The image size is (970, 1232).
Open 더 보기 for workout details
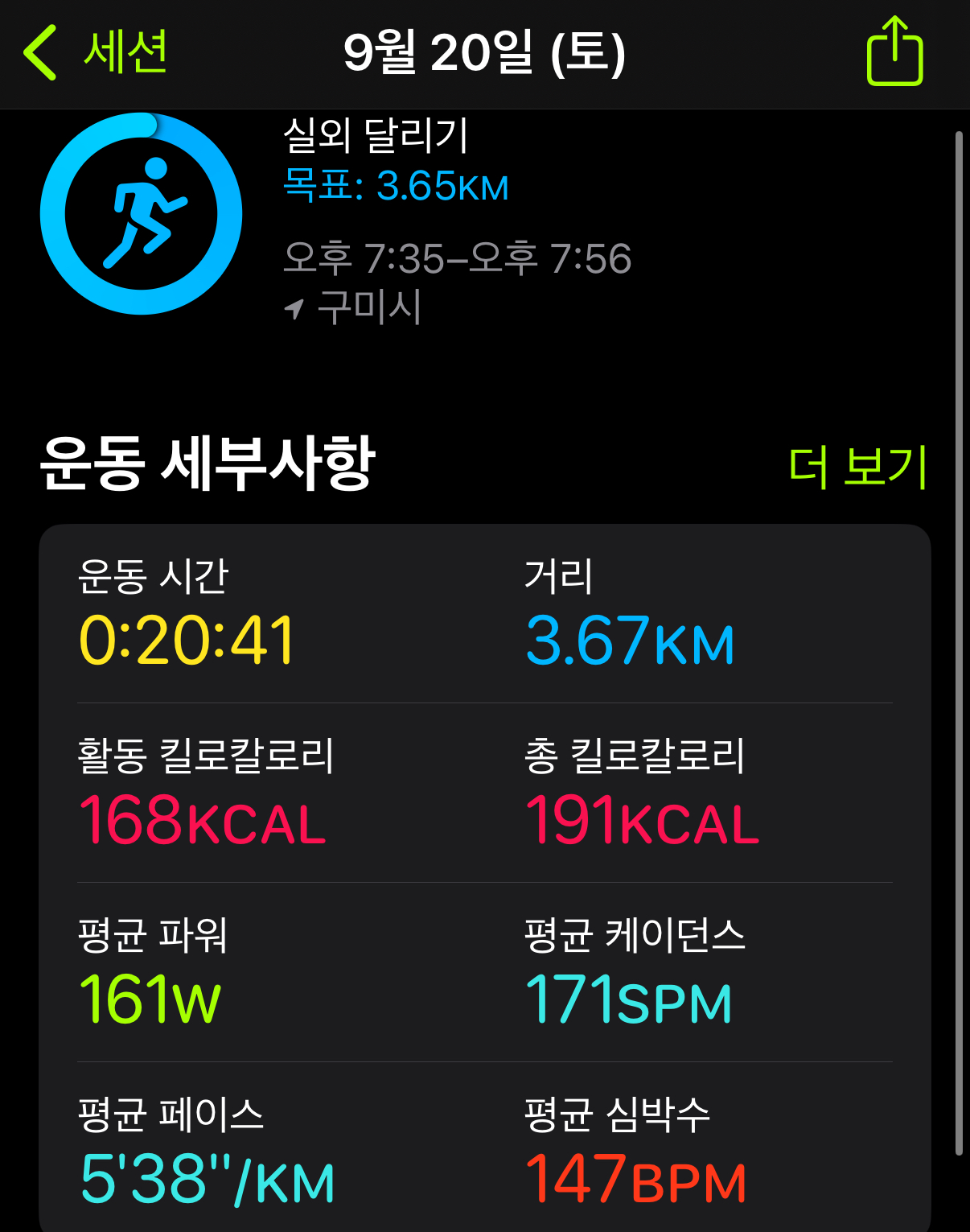pyautogui.click(x=857, y=467)
